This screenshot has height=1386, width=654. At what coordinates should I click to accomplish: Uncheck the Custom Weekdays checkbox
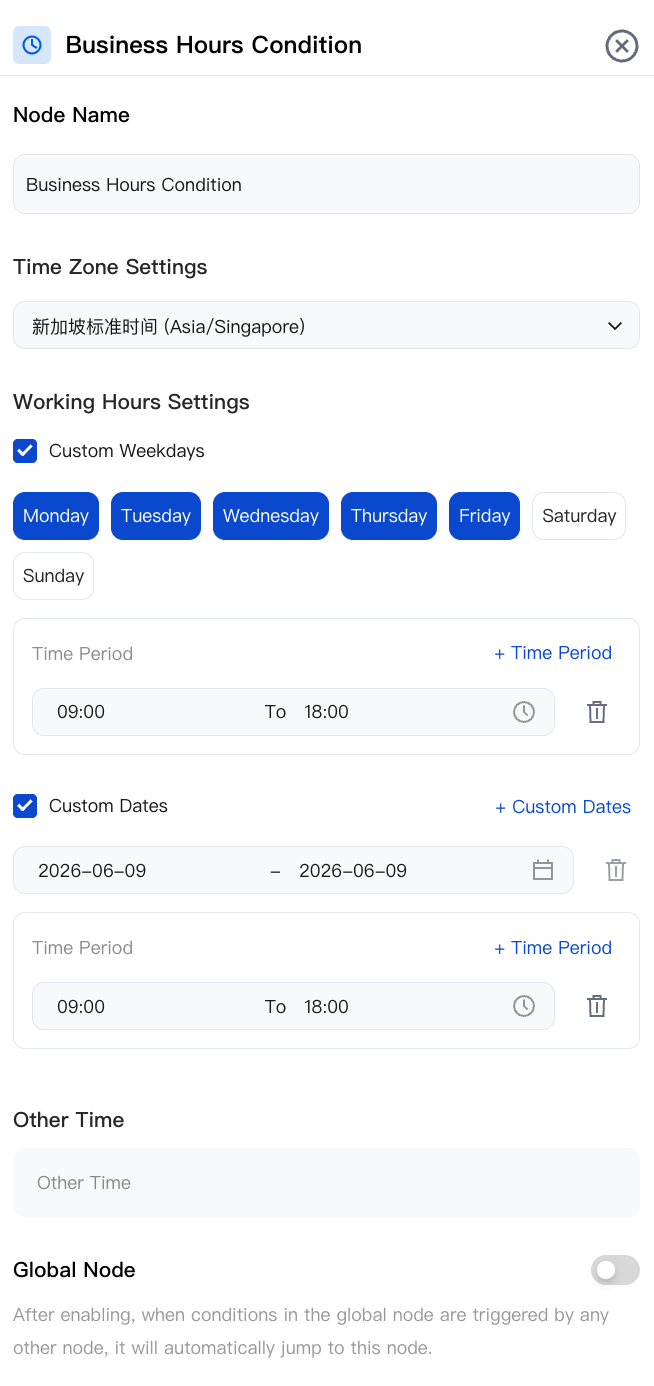(25, 451)
